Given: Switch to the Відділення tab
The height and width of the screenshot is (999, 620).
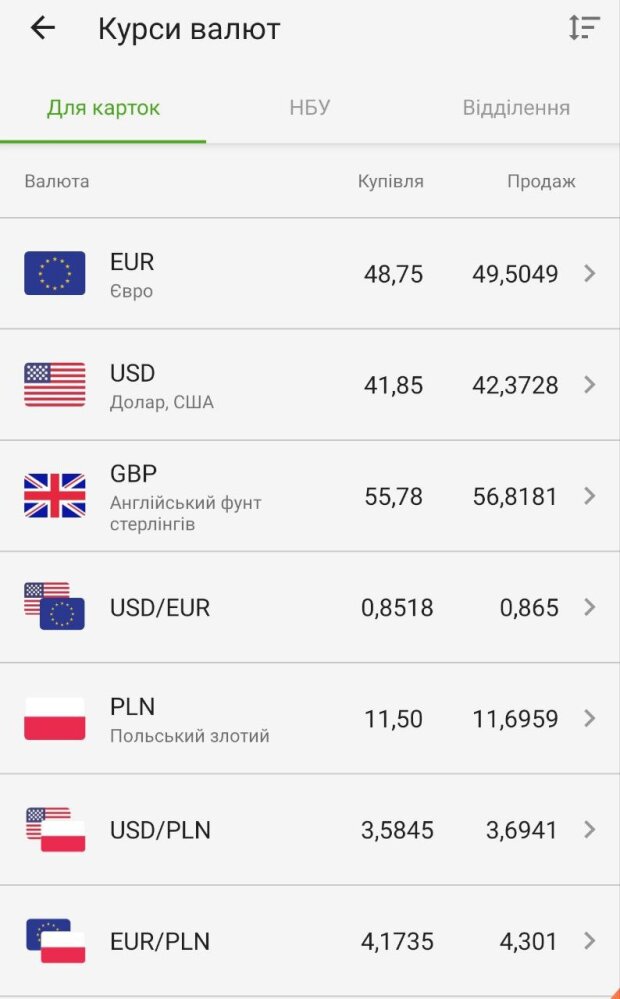Looking at the screenshot, I should click(x=516, y=108).
